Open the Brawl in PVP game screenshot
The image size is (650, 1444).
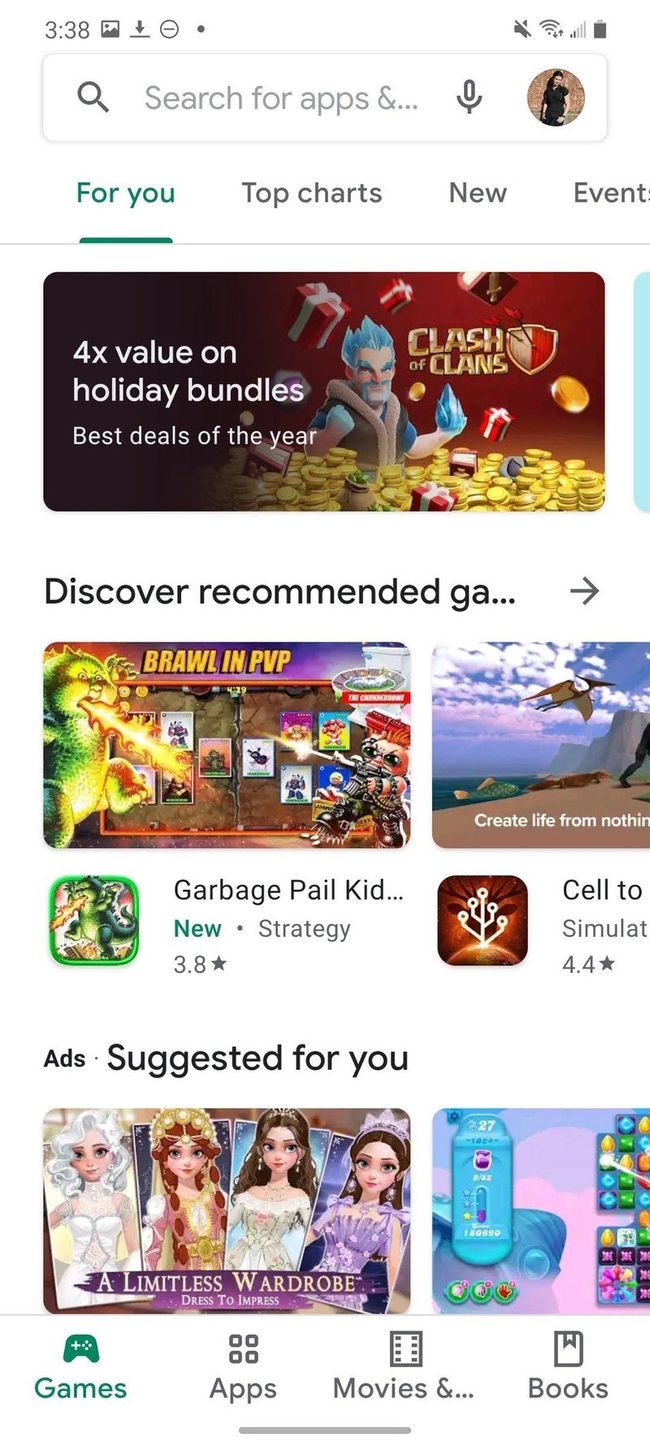click(x=227, y=746)
